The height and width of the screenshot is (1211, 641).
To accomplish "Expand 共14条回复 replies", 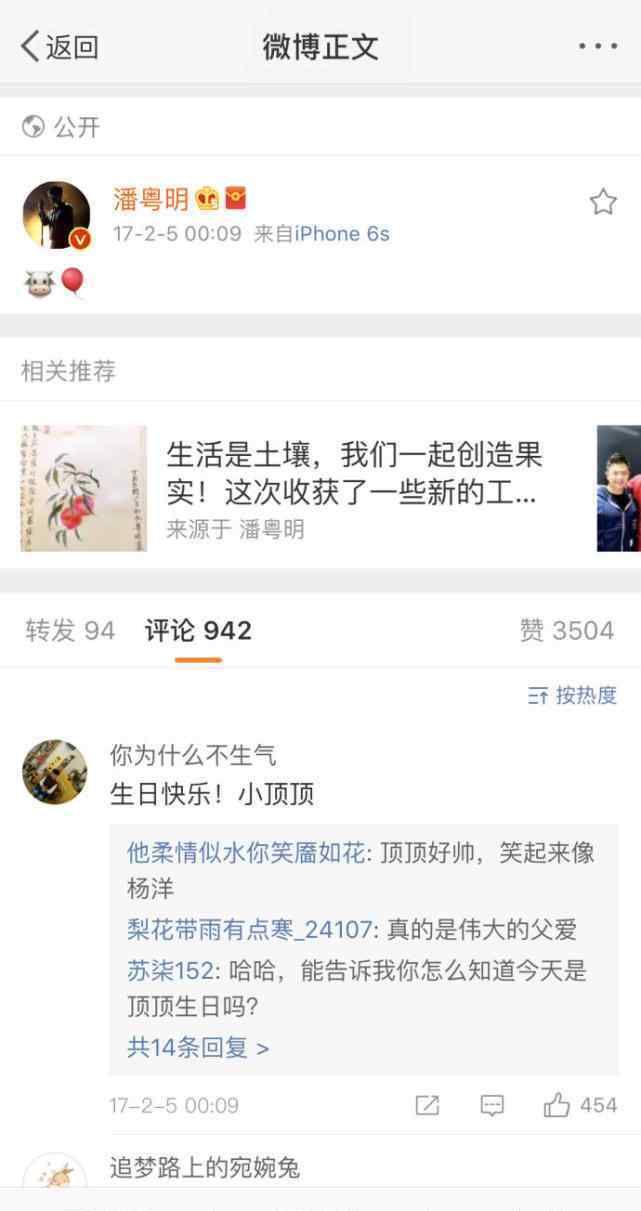I will (198, 1047).
